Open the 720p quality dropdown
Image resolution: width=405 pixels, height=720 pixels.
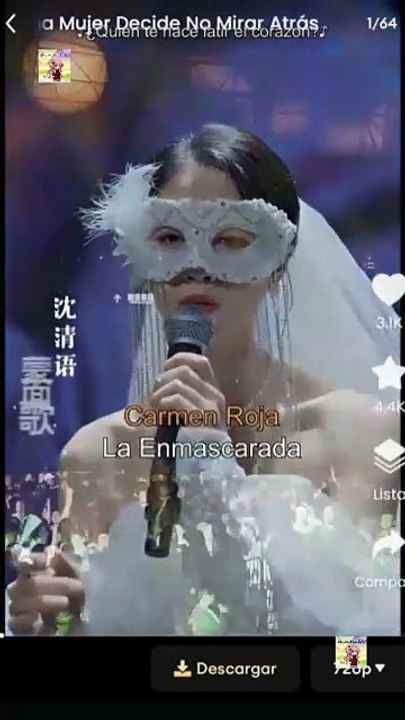pos(358,669)
